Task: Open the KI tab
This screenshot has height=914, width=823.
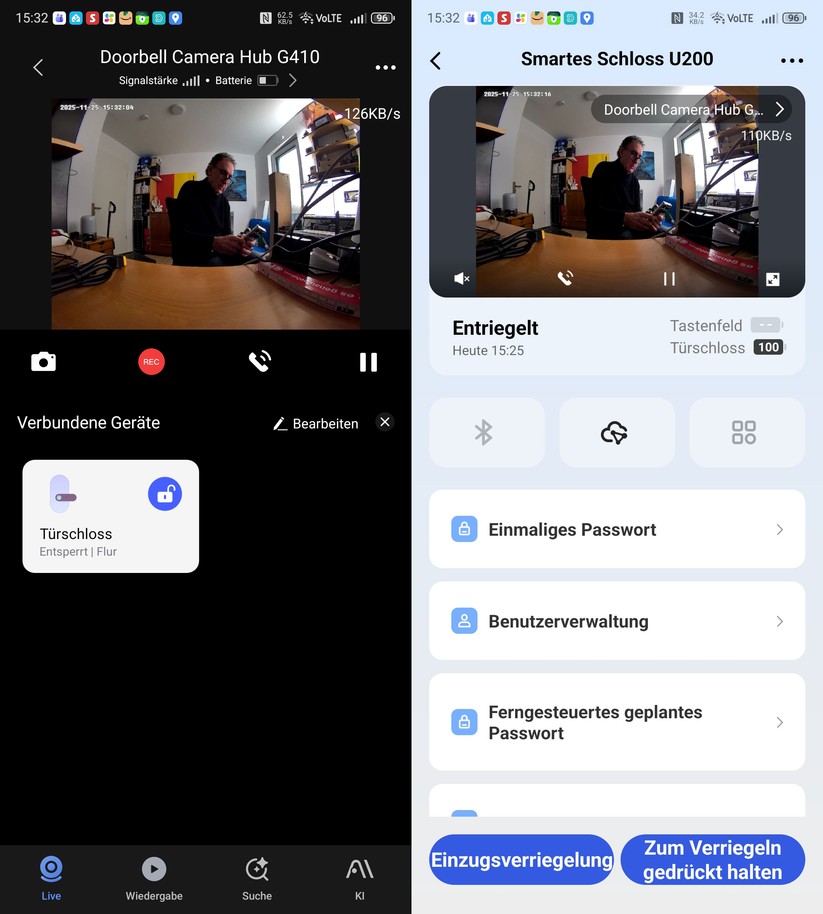Action: 359,877
